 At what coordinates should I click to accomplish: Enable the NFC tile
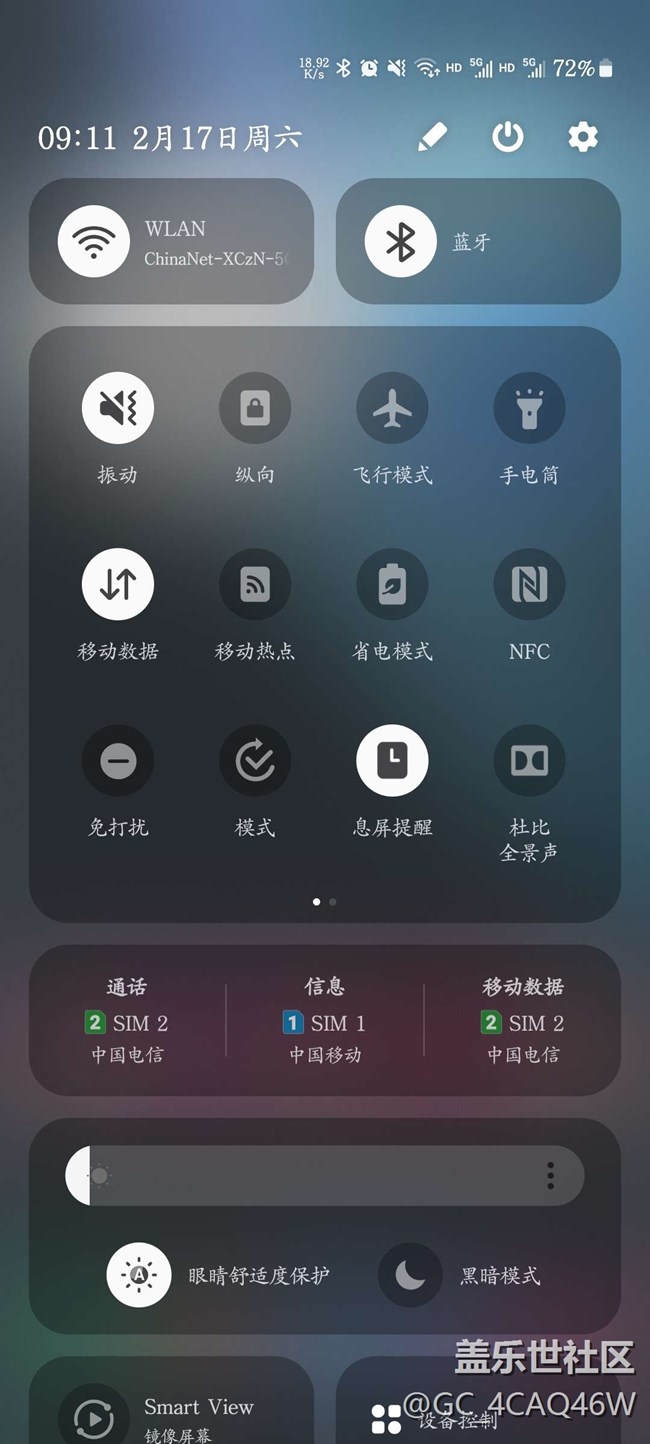[530, 584]
